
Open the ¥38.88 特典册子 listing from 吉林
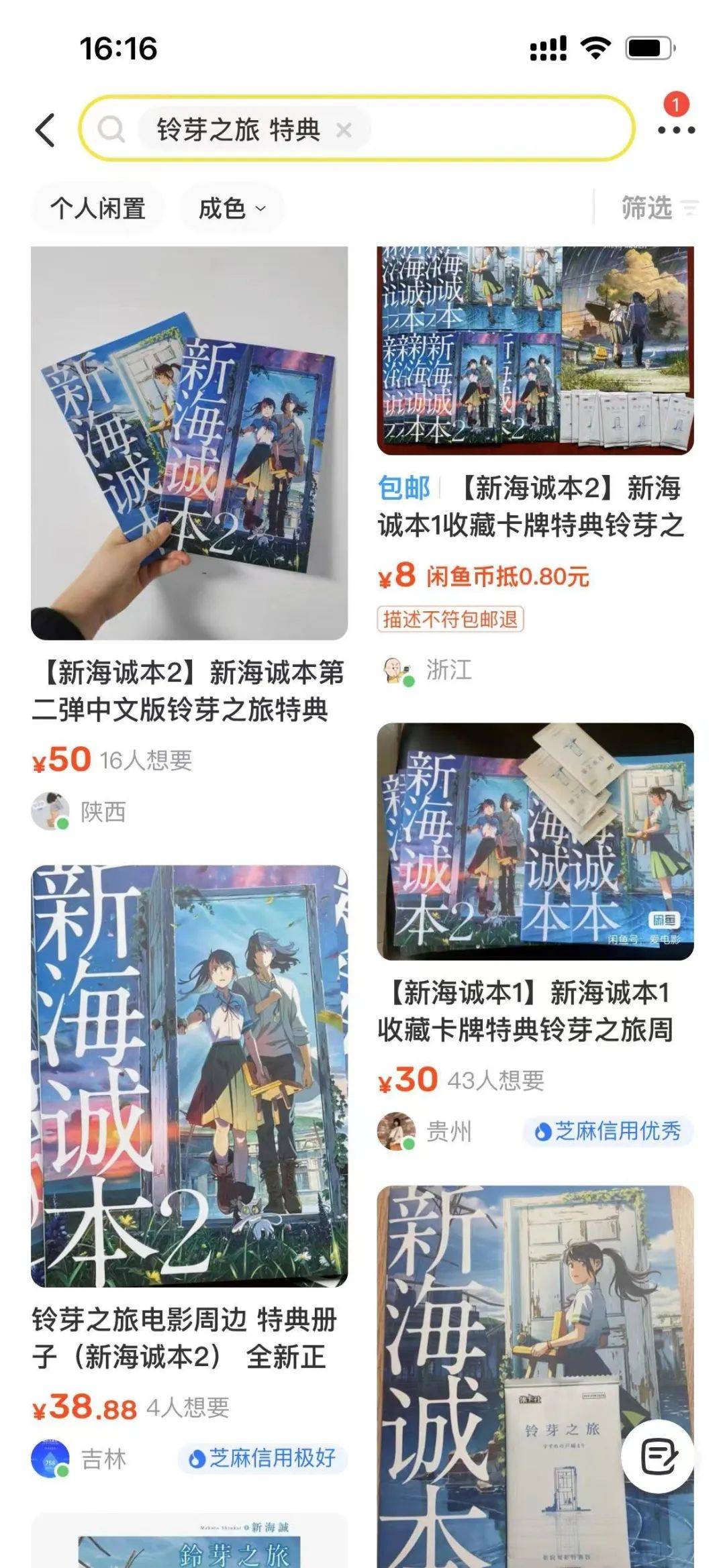coord(189,1076)
